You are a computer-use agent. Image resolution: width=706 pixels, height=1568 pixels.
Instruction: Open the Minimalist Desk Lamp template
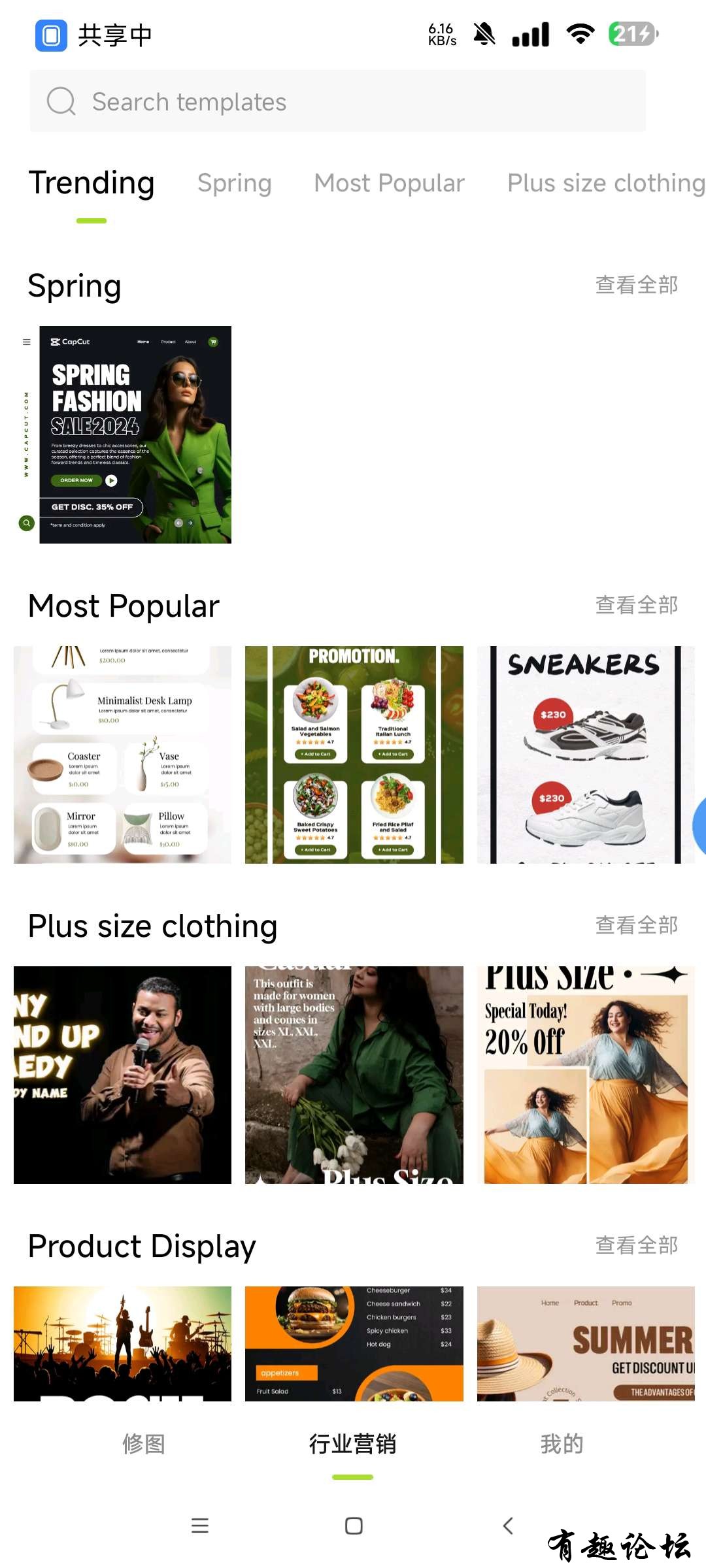click(x=122, y=755)
